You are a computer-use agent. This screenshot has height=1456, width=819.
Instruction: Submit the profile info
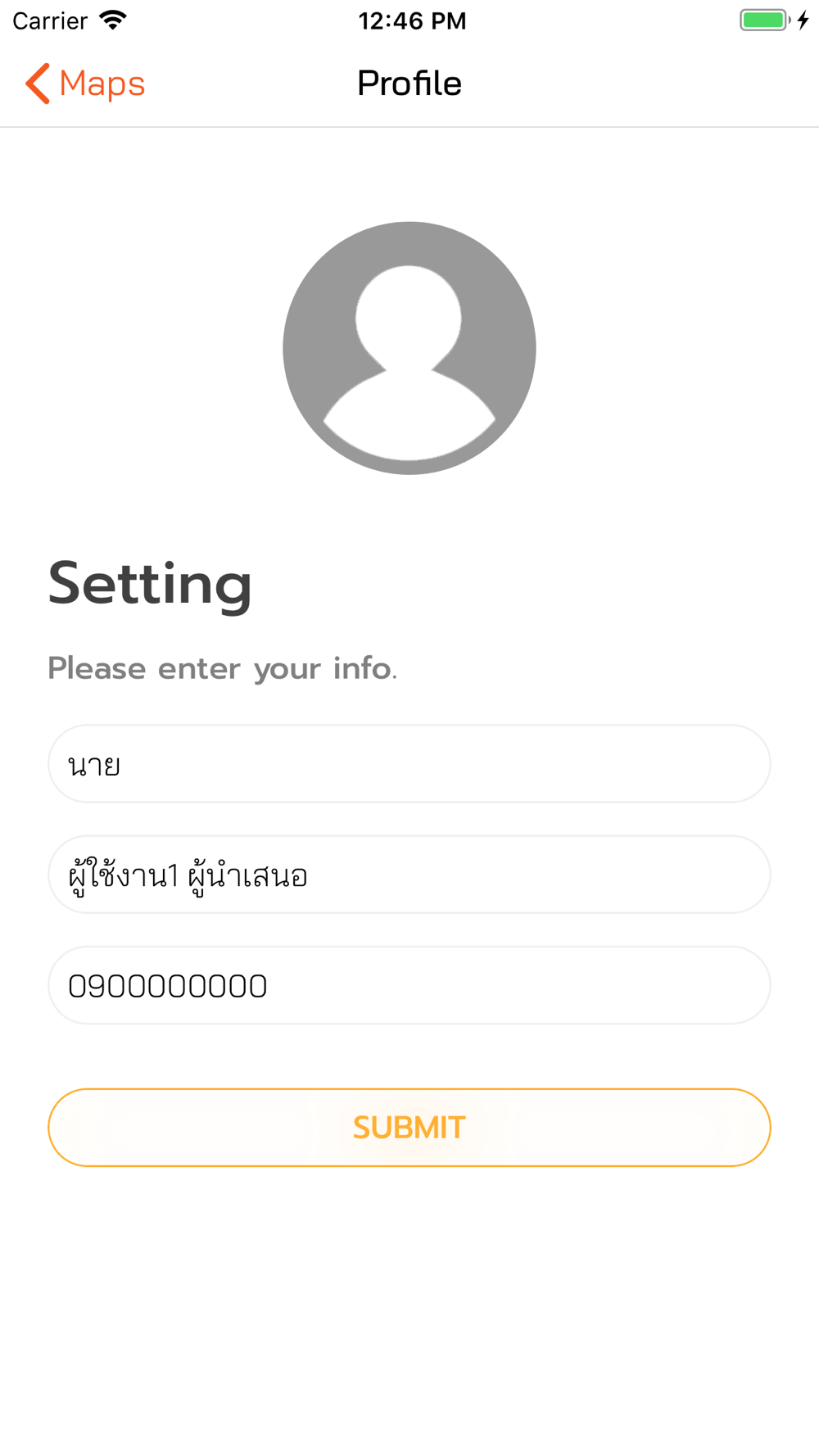coord(409,1128)
